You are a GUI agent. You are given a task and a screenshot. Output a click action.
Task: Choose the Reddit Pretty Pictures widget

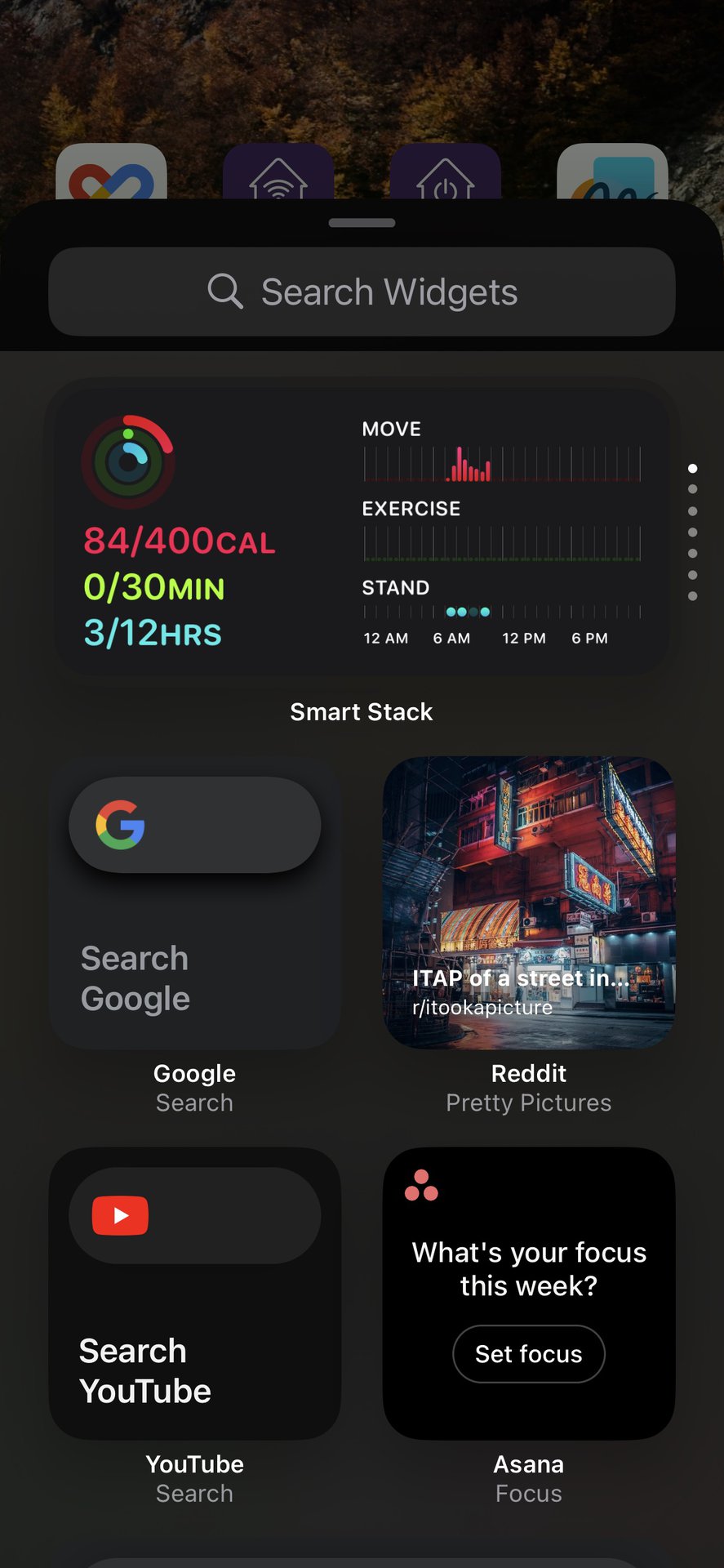pyautogui.click(x=529, y=902)
